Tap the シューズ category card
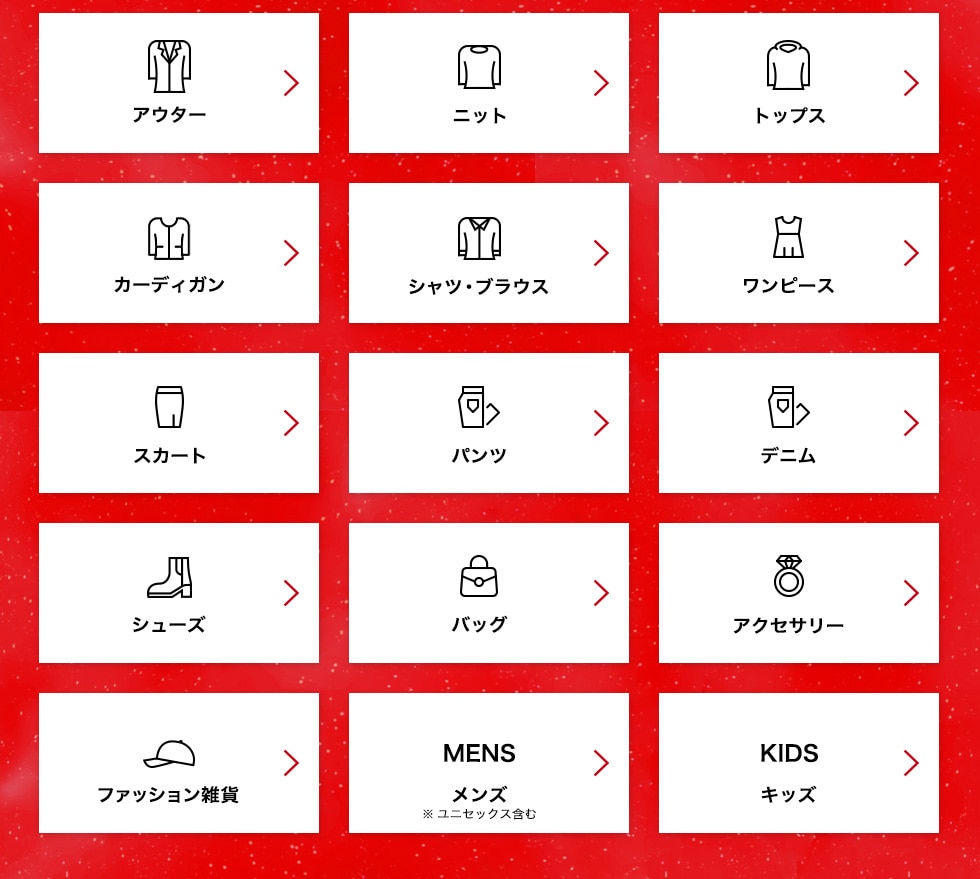The width and height of the screenshot is (980, 879). [x=178, y=593]
